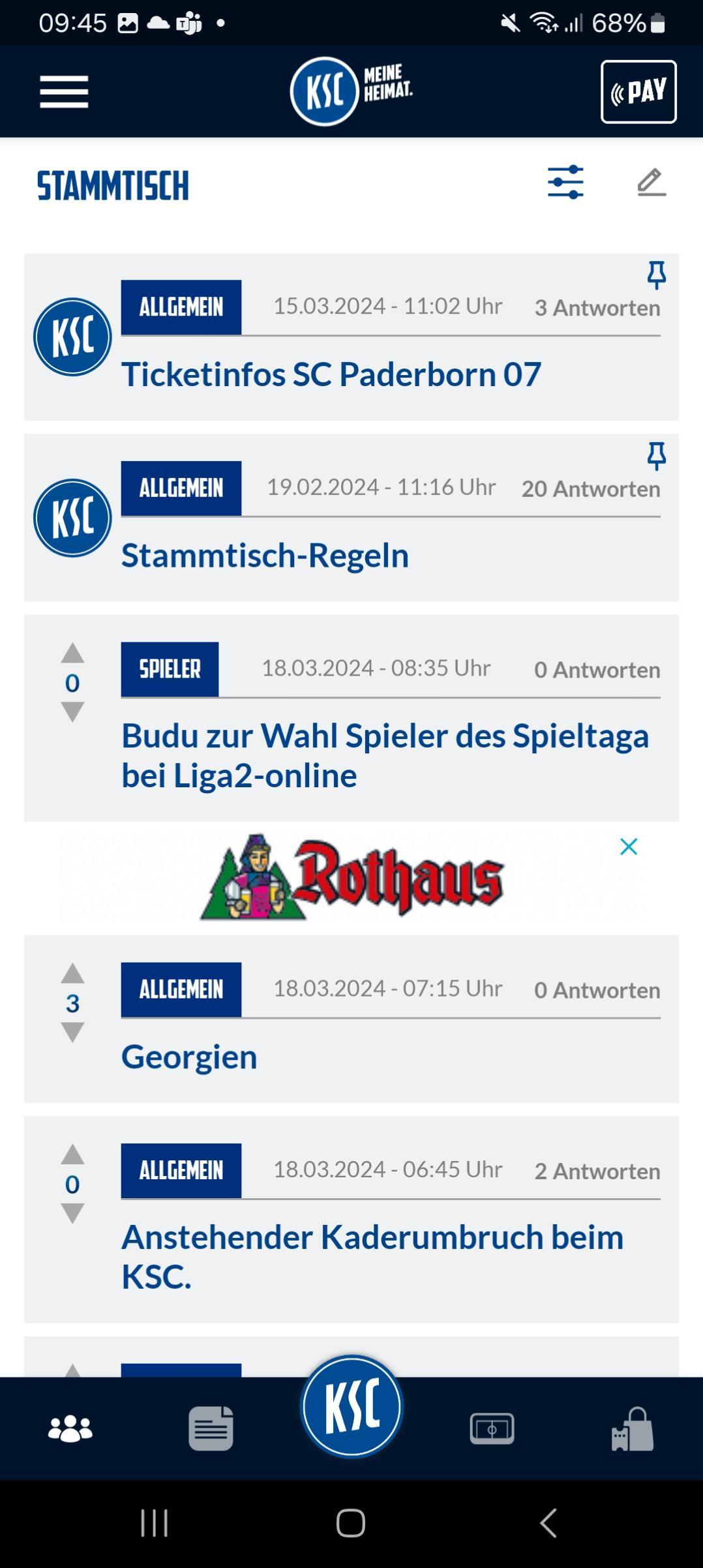Go back with the system back button
This screenshot has width=703, height=1568.
click(x=548, y=1523)
